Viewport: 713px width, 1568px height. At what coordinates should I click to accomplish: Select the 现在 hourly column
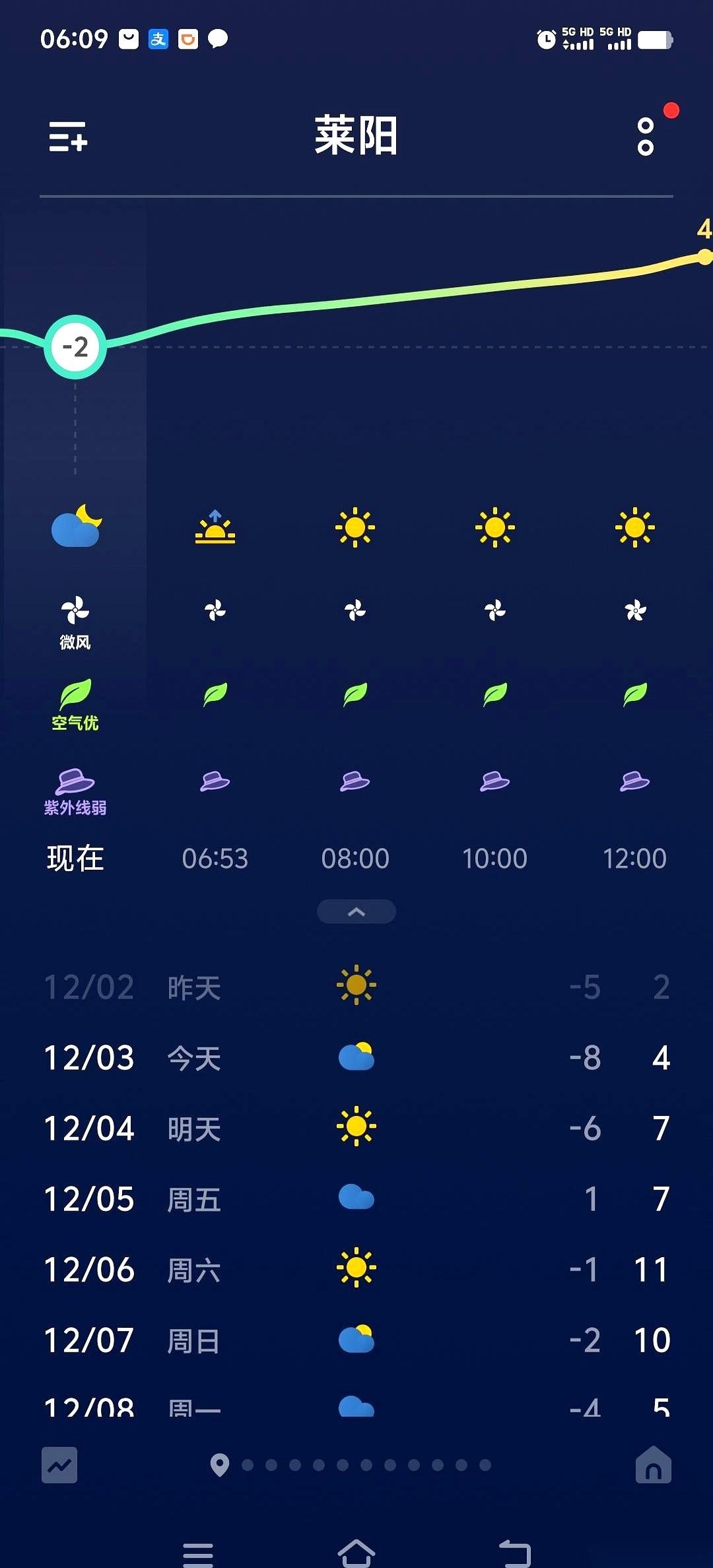pos(75,858)
